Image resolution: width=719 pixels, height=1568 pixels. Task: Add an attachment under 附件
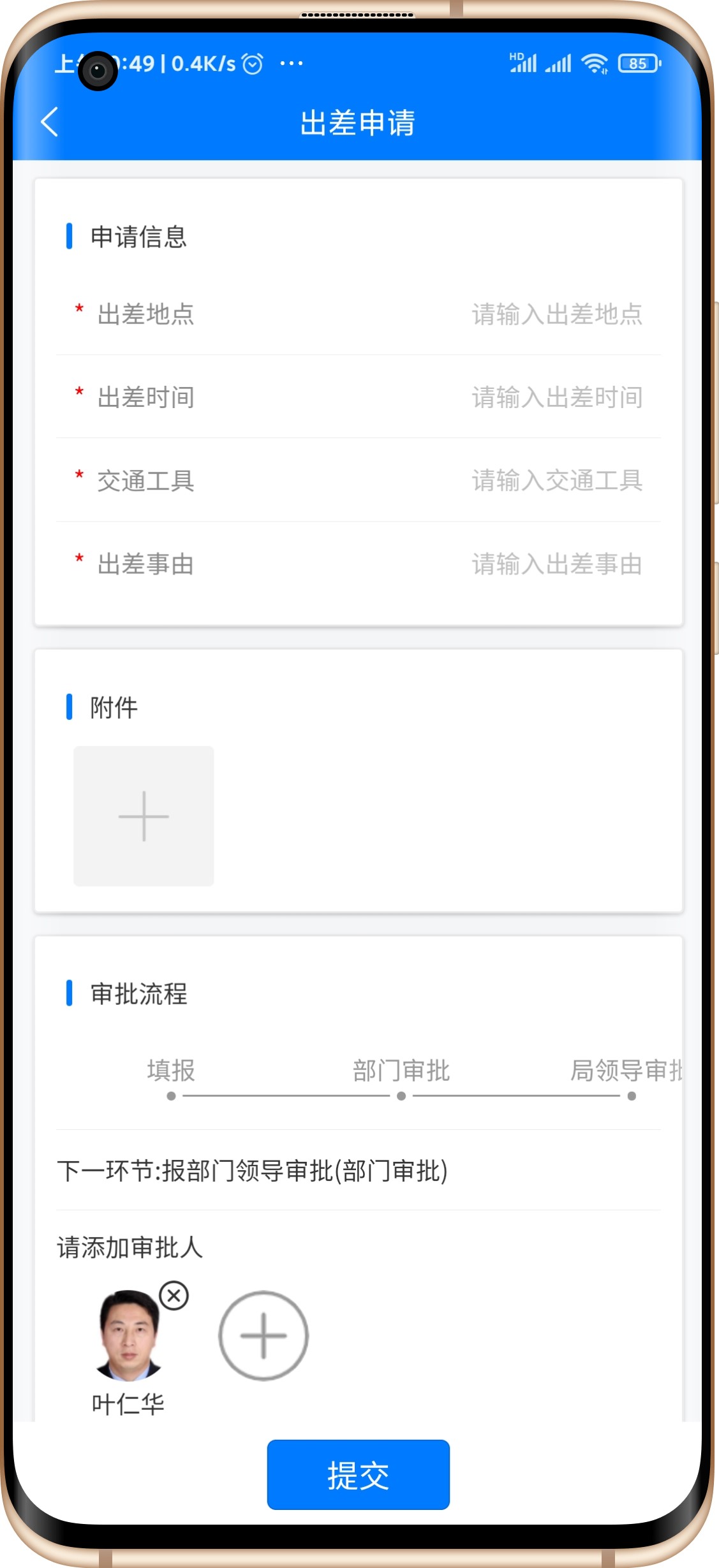pos(144,816)
